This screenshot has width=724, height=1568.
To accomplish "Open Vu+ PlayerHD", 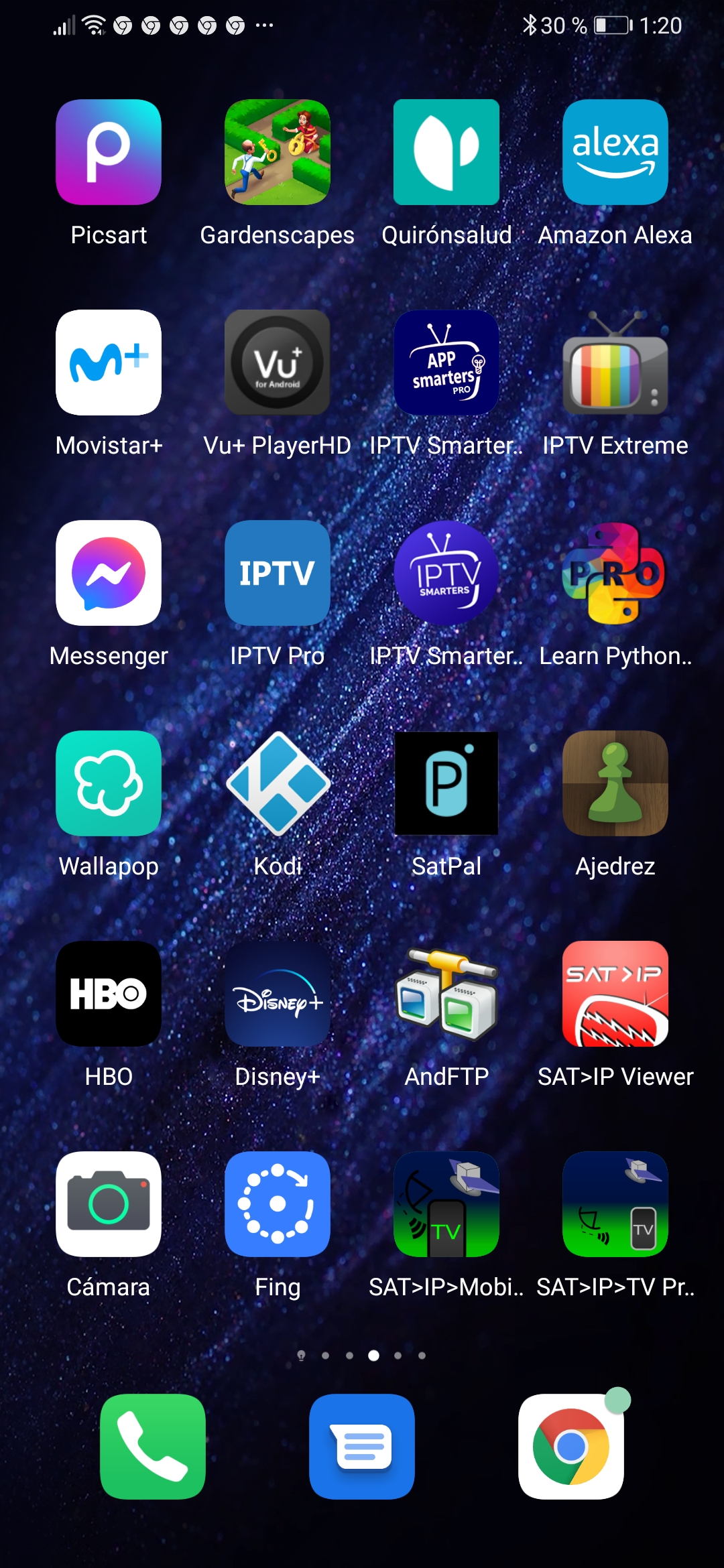I will (x=278, y=363).
